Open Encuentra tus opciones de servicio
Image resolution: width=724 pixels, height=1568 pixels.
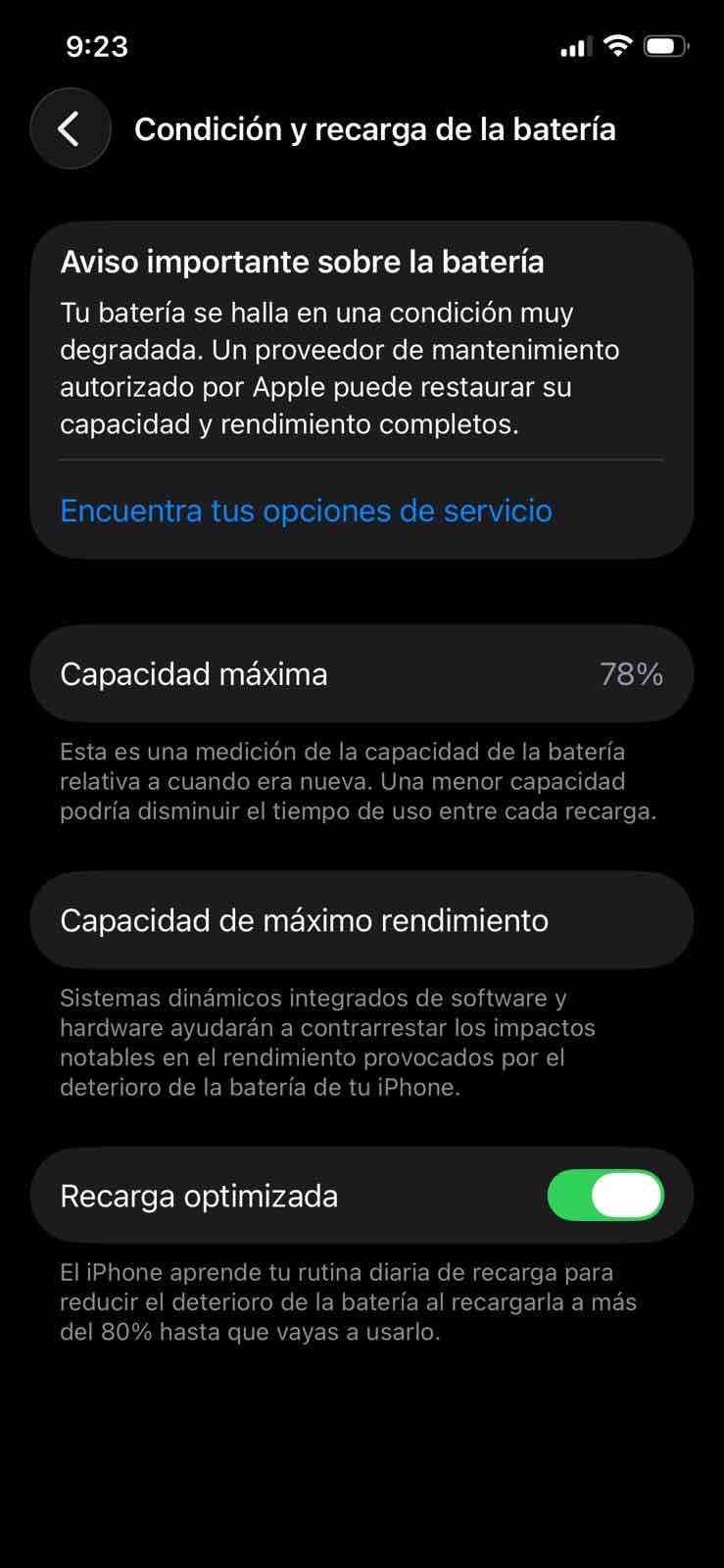pos(306,511)
